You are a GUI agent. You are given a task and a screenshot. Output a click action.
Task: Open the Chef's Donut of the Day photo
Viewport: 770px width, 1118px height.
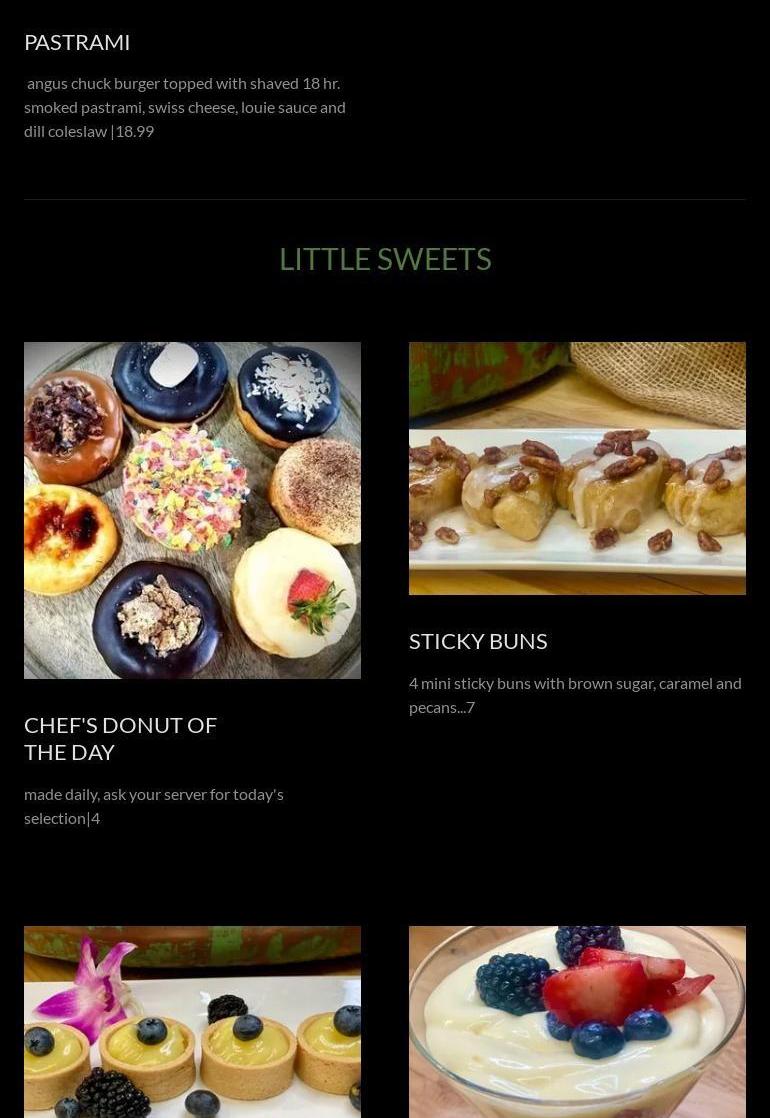192,510
